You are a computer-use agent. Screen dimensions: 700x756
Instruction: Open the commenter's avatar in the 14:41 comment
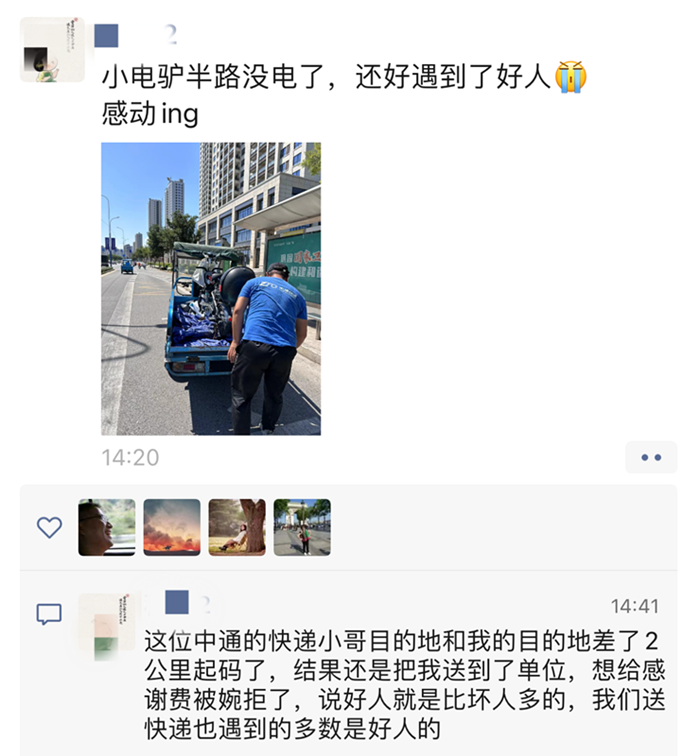tap(107, 627)
